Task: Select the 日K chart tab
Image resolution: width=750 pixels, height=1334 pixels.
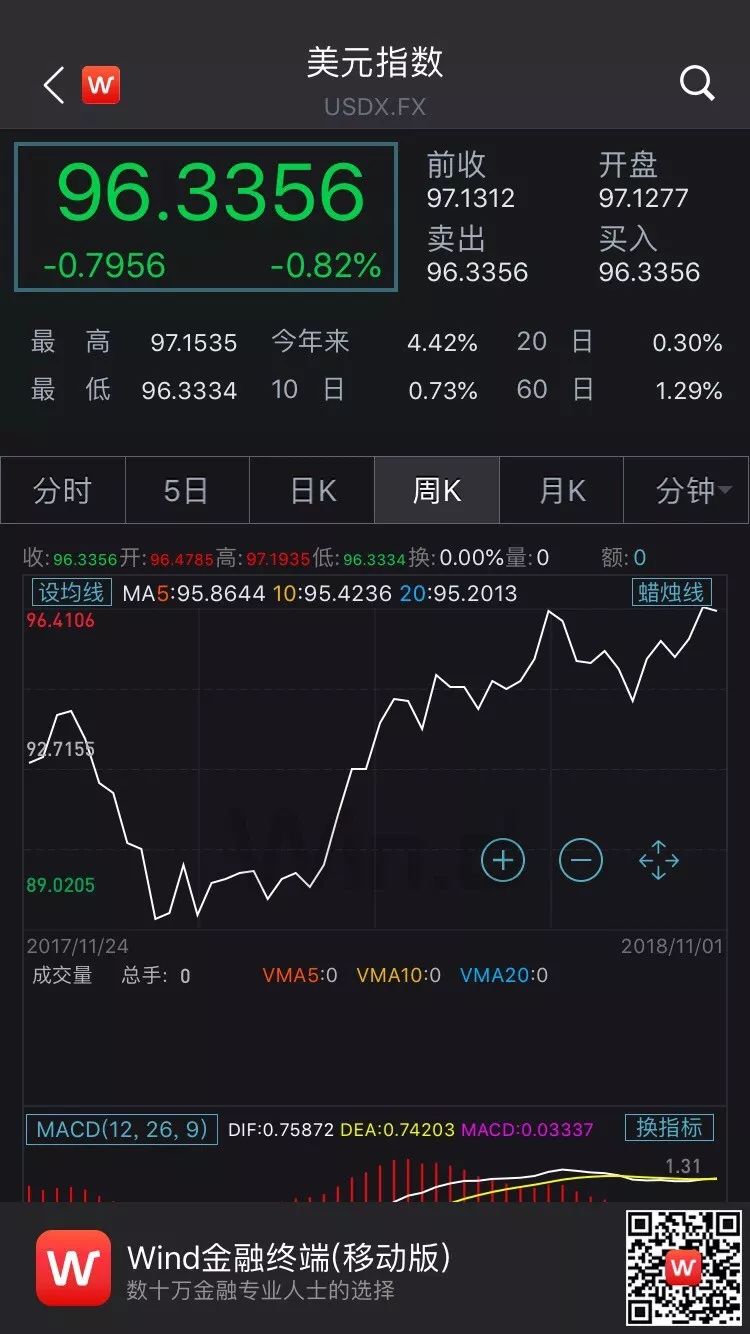Action: (312, 491)
